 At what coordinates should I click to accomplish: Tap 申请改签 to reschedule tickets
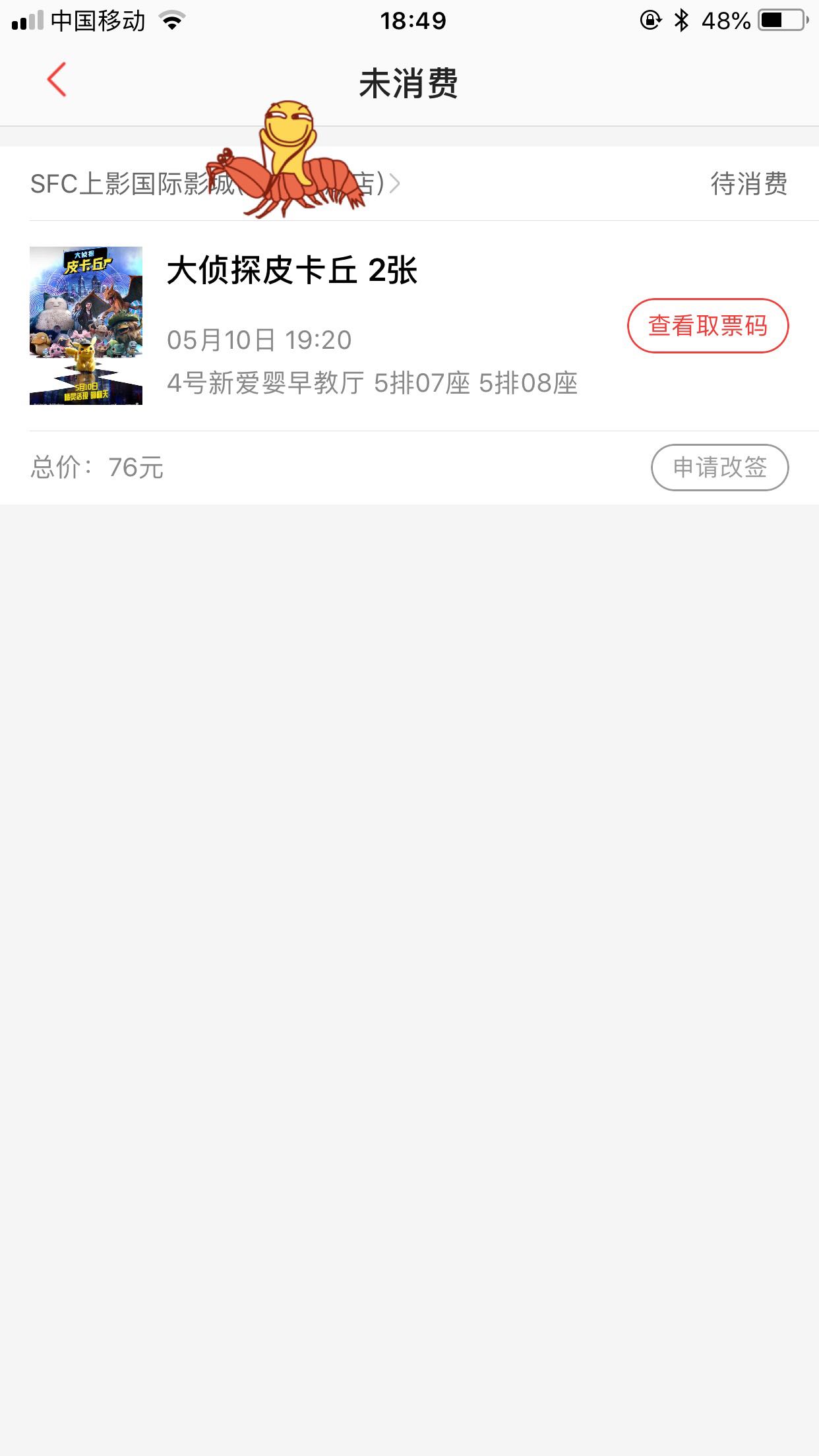719,468
